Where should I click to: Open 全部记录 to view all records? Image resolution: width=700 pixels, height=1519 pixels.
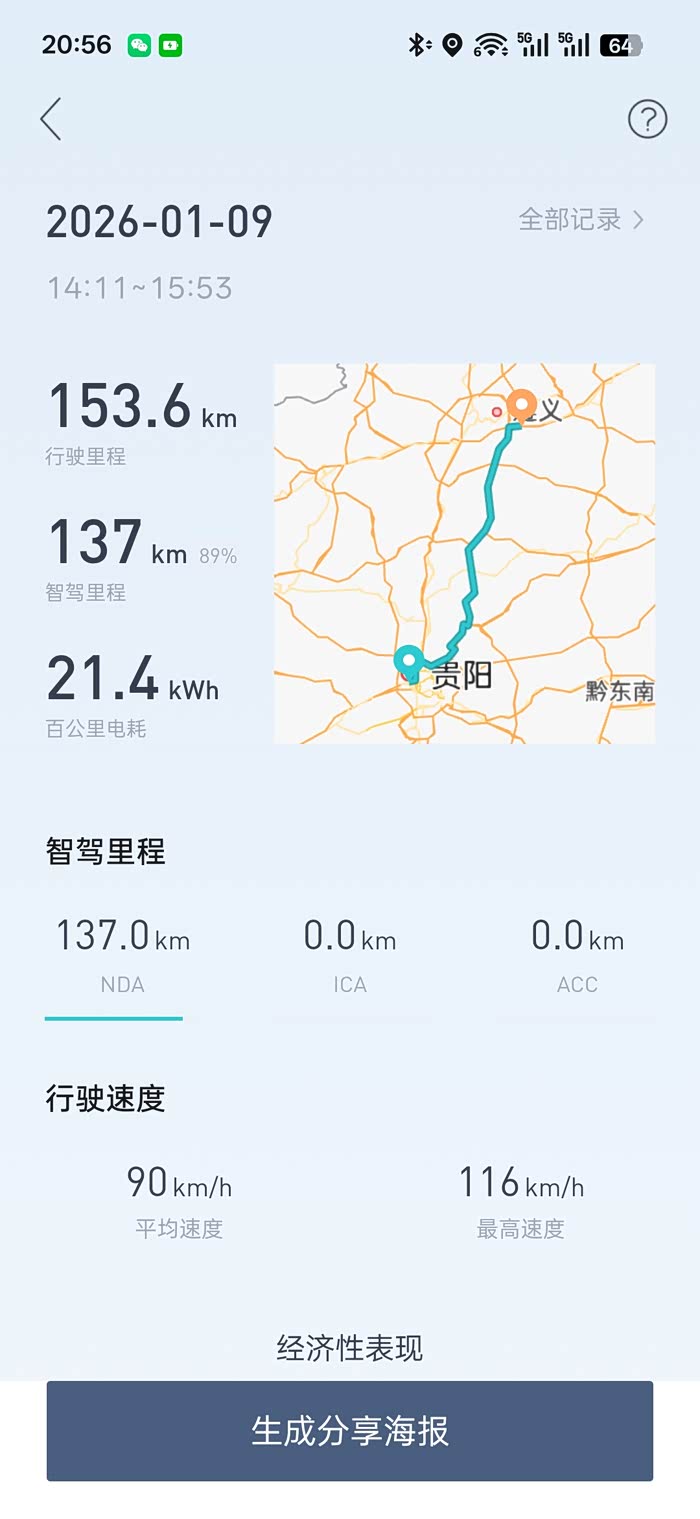click(581, 220)
